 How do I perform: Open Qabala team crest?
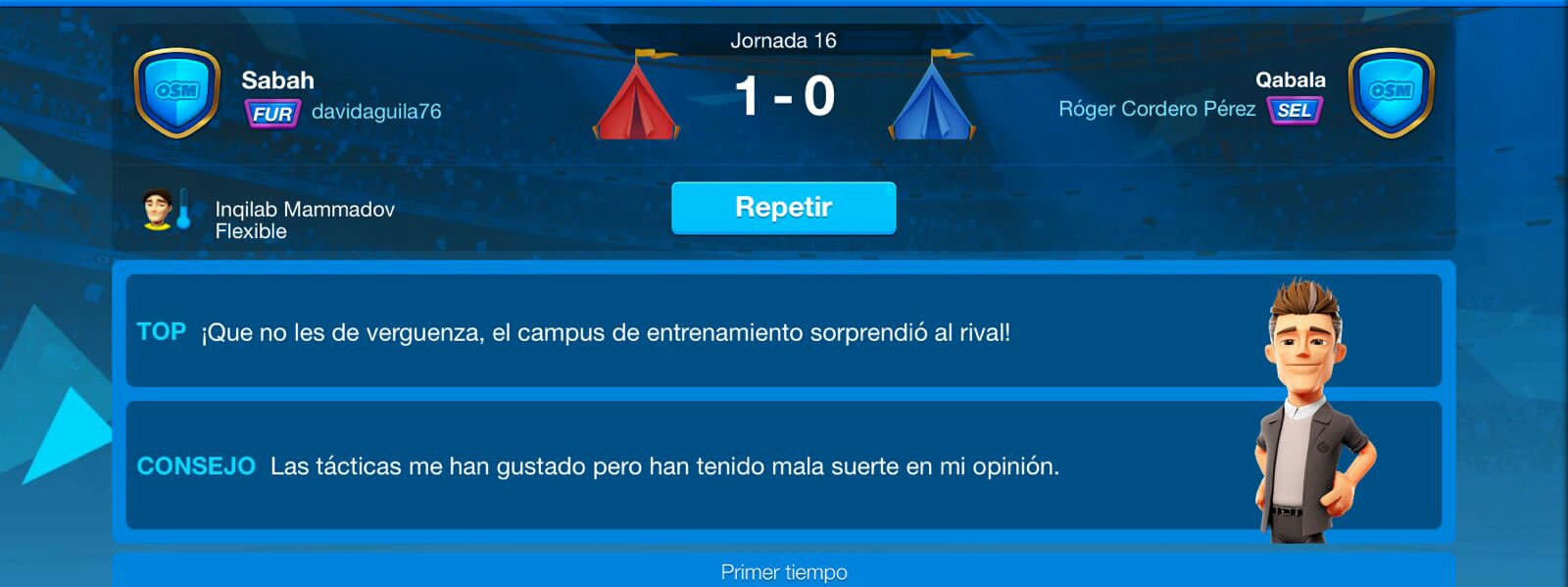pyautogui.click(x=1391, y=93)
